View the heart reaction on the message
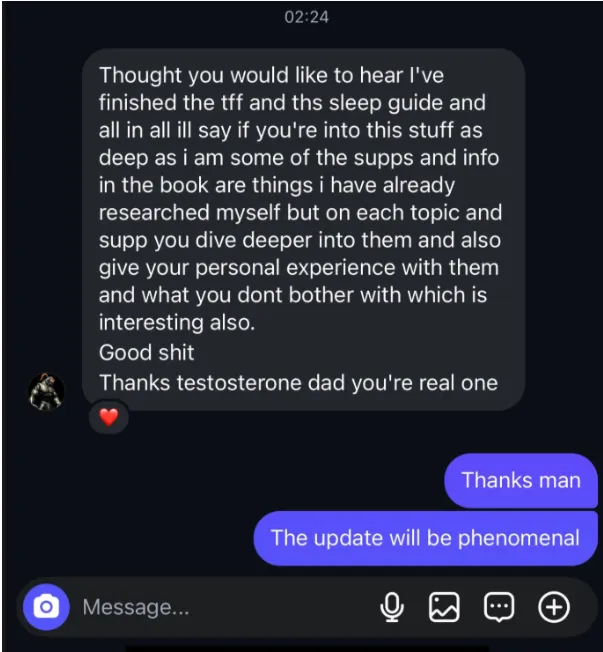 [108, 417]
